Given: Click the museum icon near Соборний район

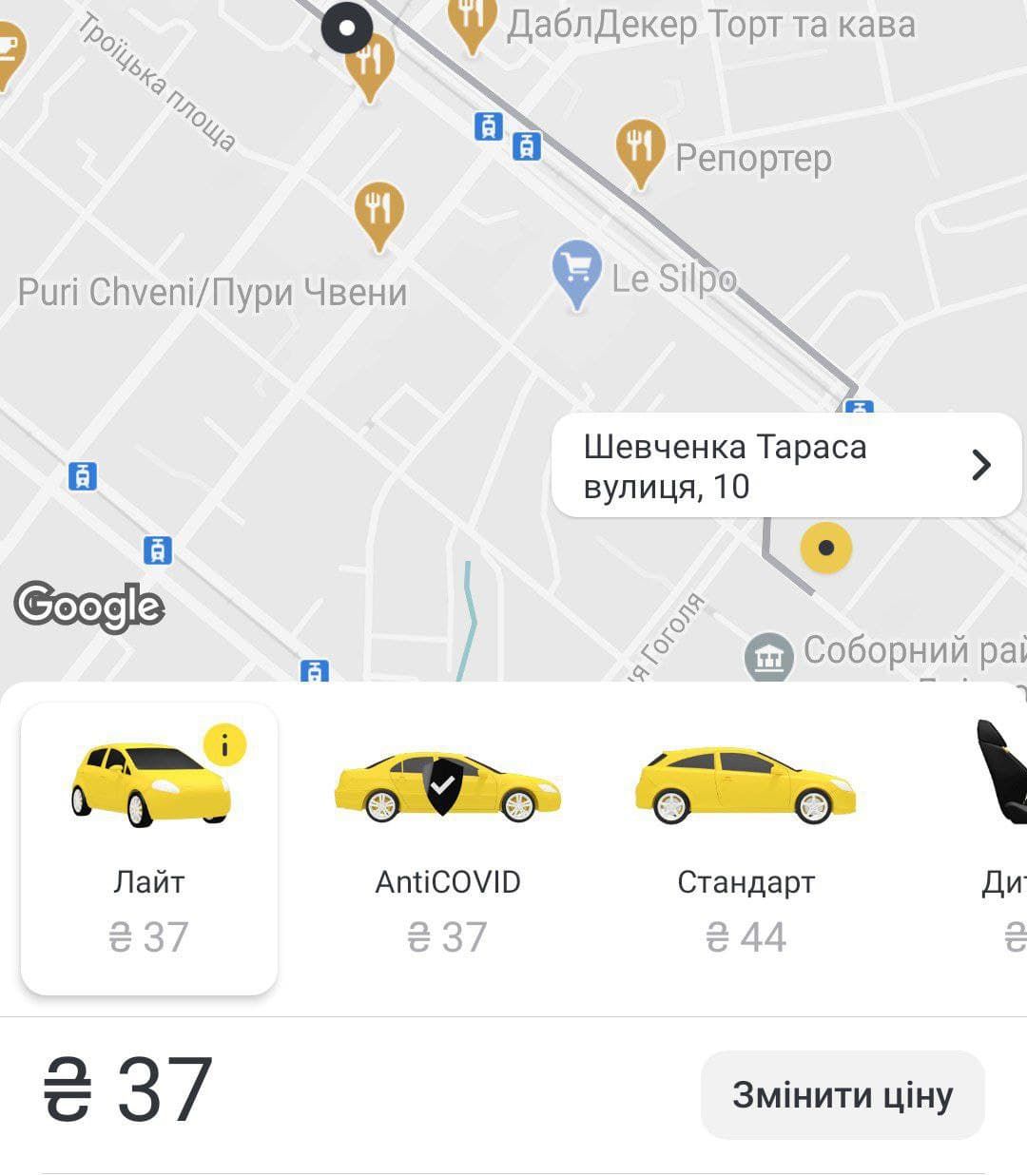Looking at the screenshot, I should coord(769,655).
